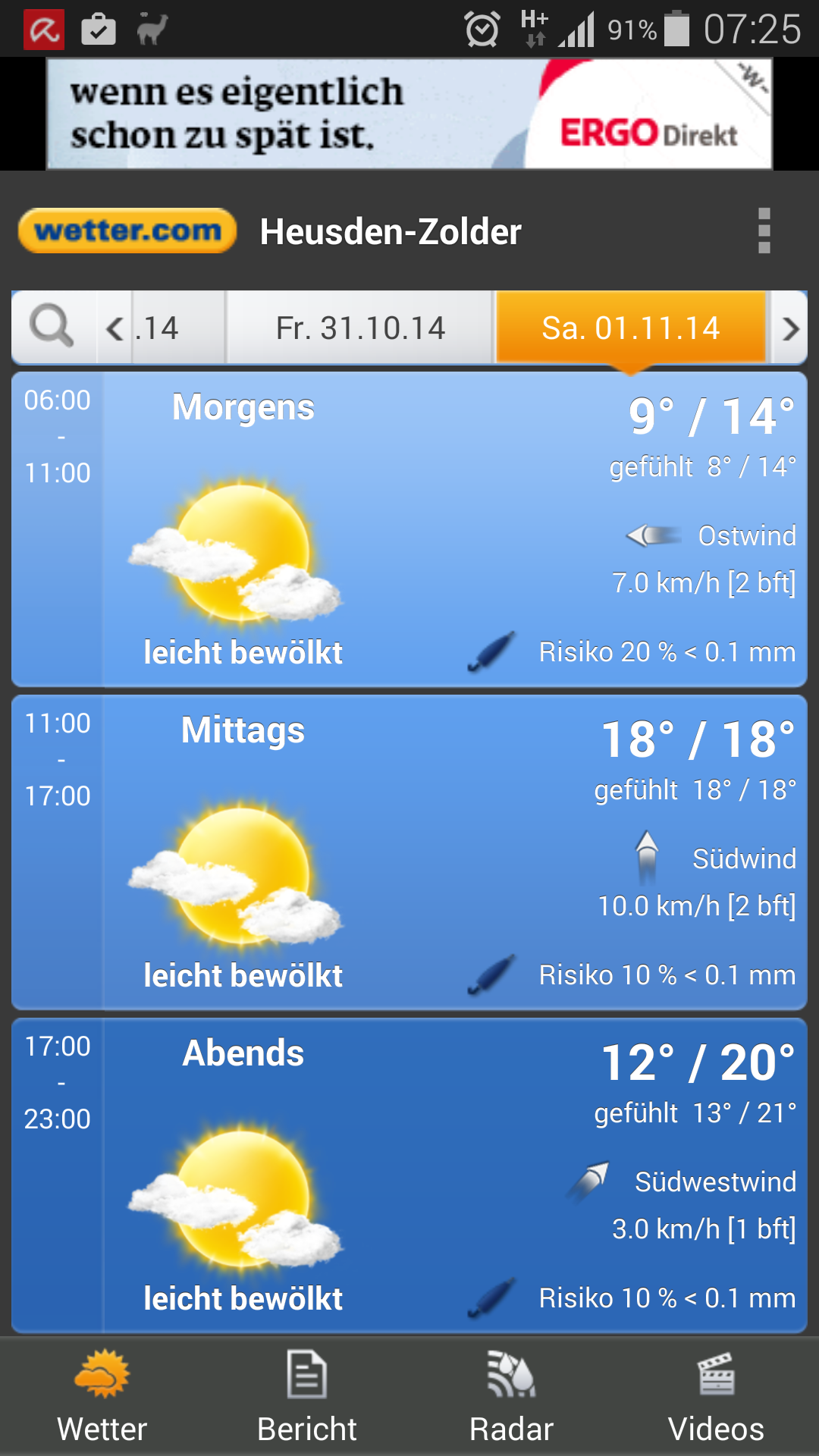
Task: Select the Fr. 31.10.14 date tab
Action: click(360, 328)
